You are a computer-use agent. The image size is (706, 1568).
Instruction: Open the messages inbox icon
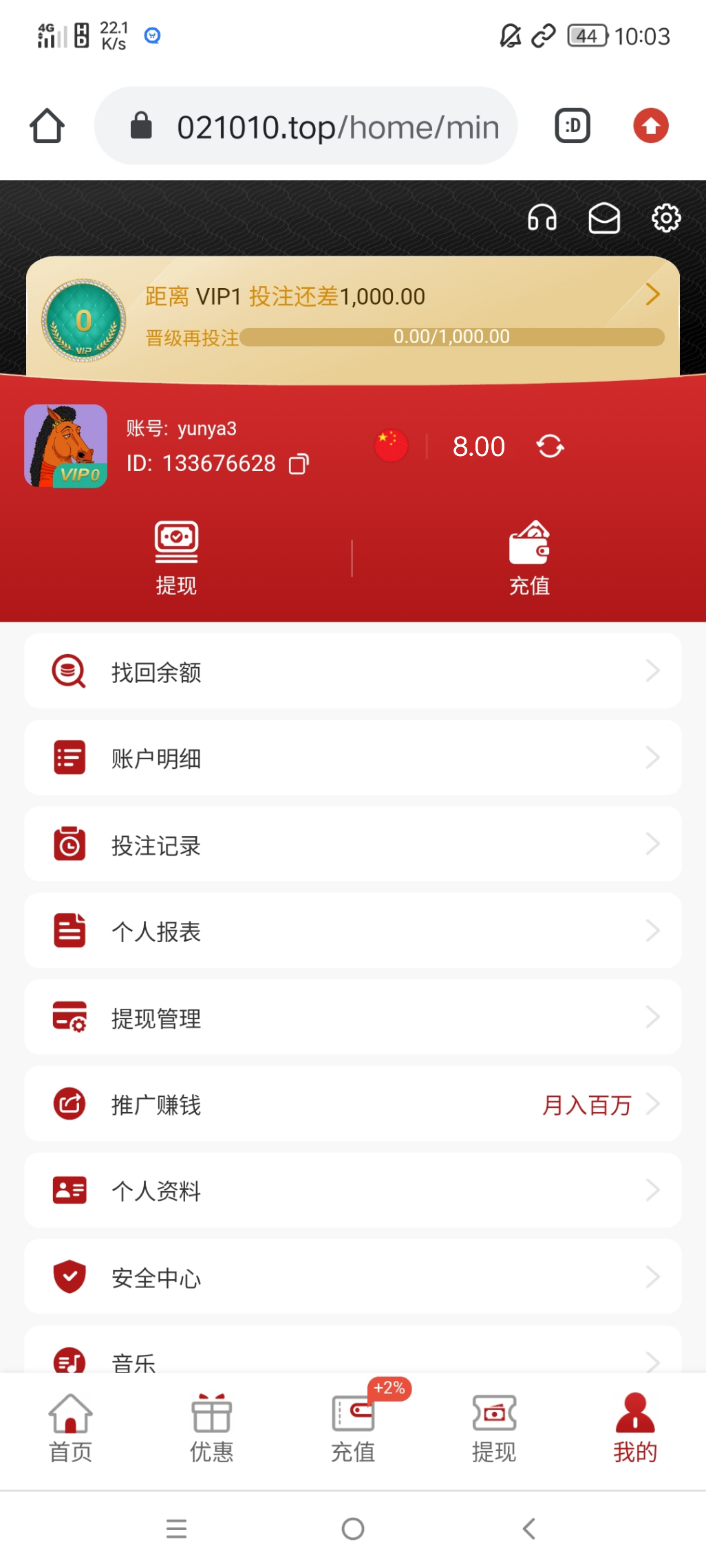pyautogui.click(x=603, y=219)
